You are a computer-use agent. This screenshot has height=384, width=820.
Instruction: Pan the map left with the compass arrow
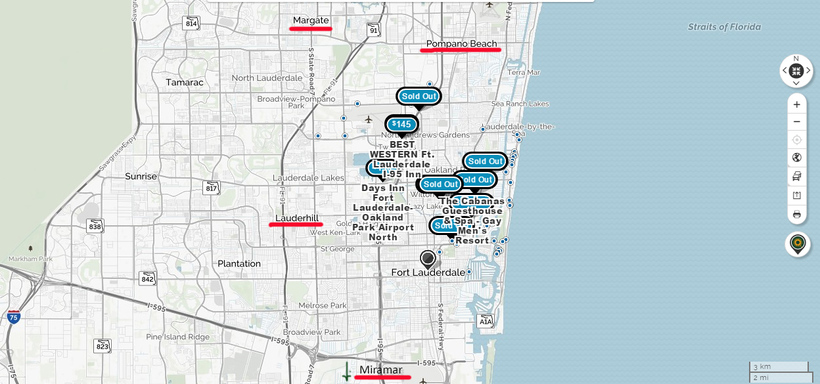coord(784,70)
